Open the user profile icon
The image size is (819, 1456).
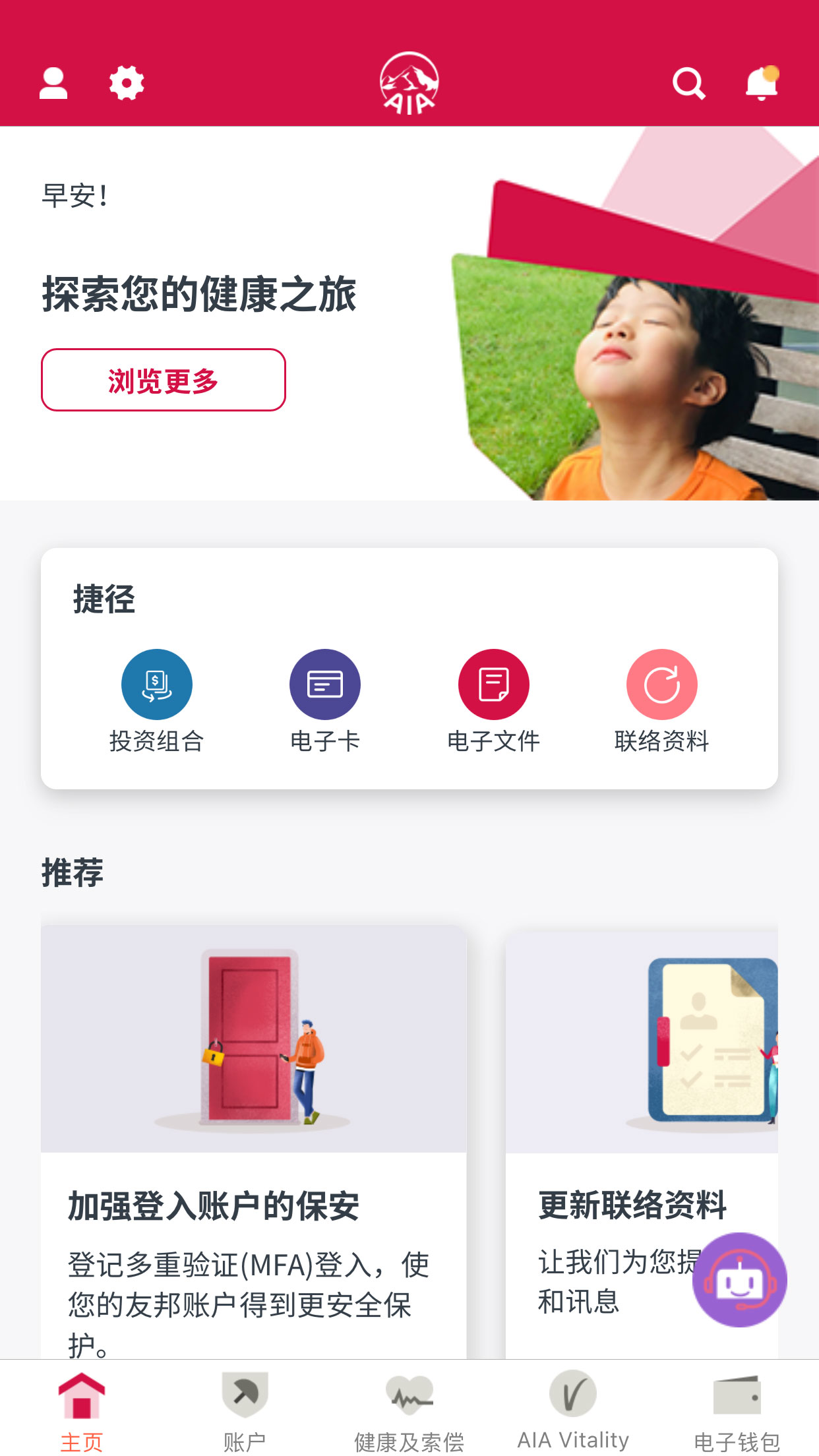click(x=53, y=84)
